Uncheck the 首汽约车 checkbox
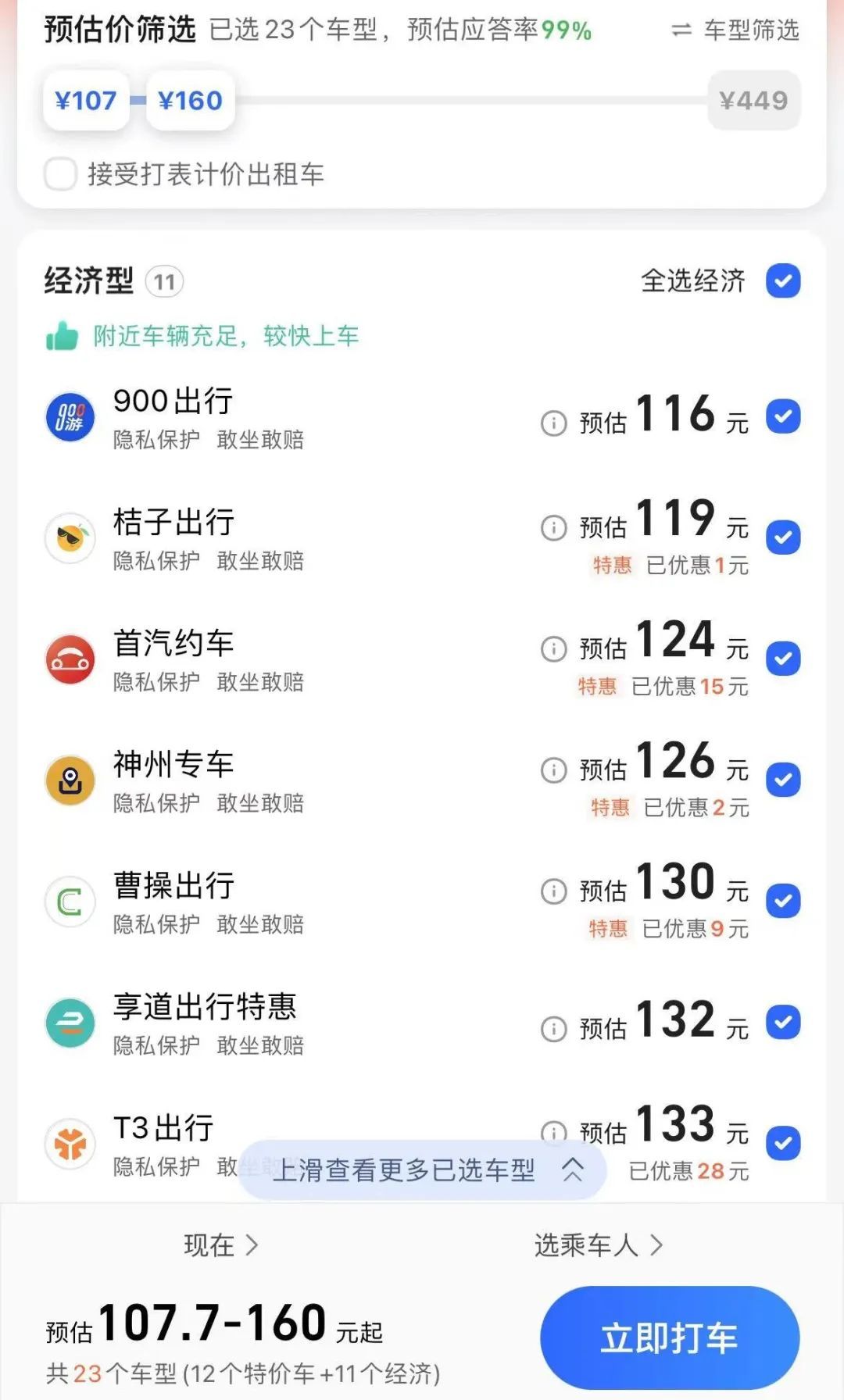The width and height of the screenshot is (844, 1400). (783, 659)
